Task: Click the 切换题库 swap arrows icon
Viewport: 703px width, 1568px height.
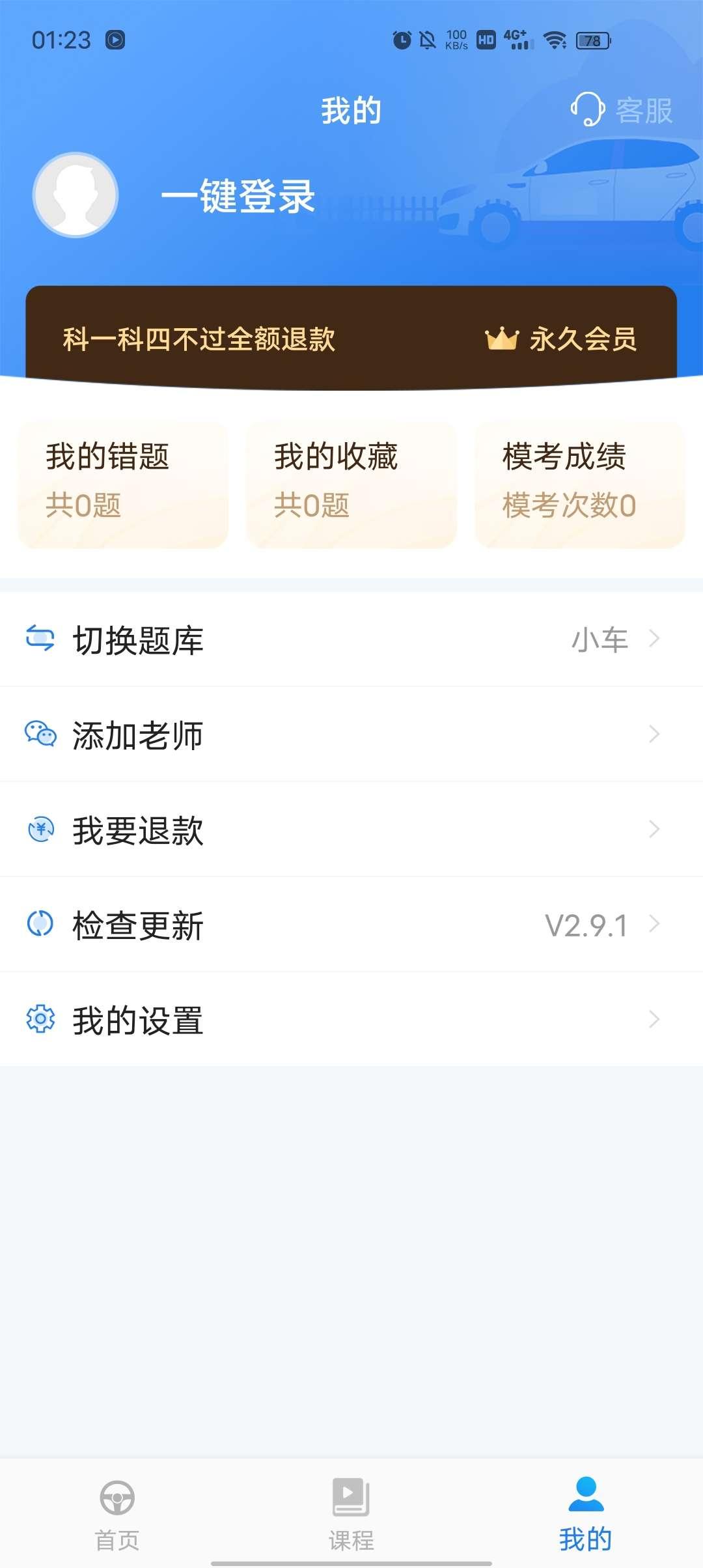Action: click(39, 639)
